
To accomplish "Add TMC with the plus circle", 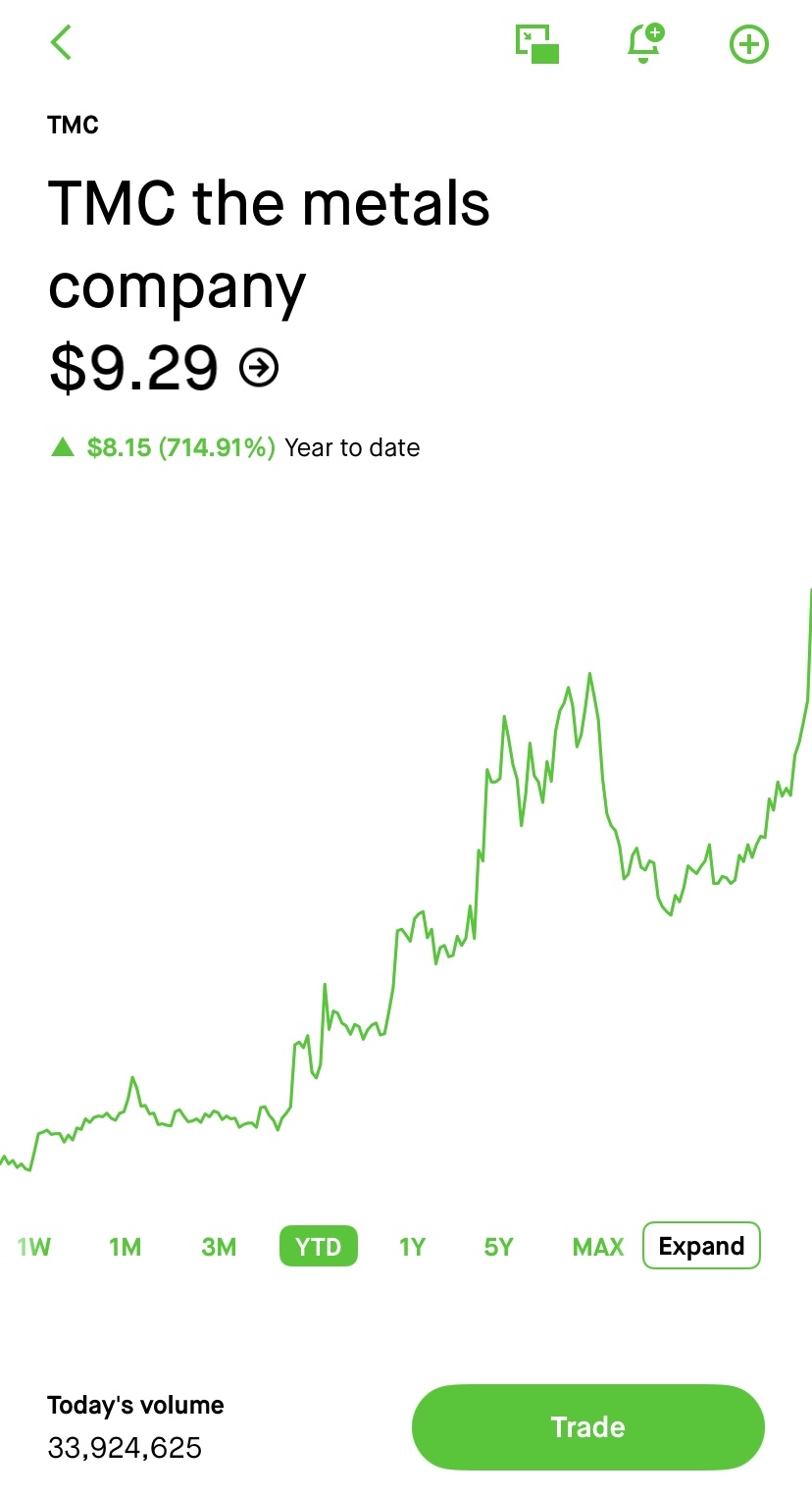I will (749, 44).
